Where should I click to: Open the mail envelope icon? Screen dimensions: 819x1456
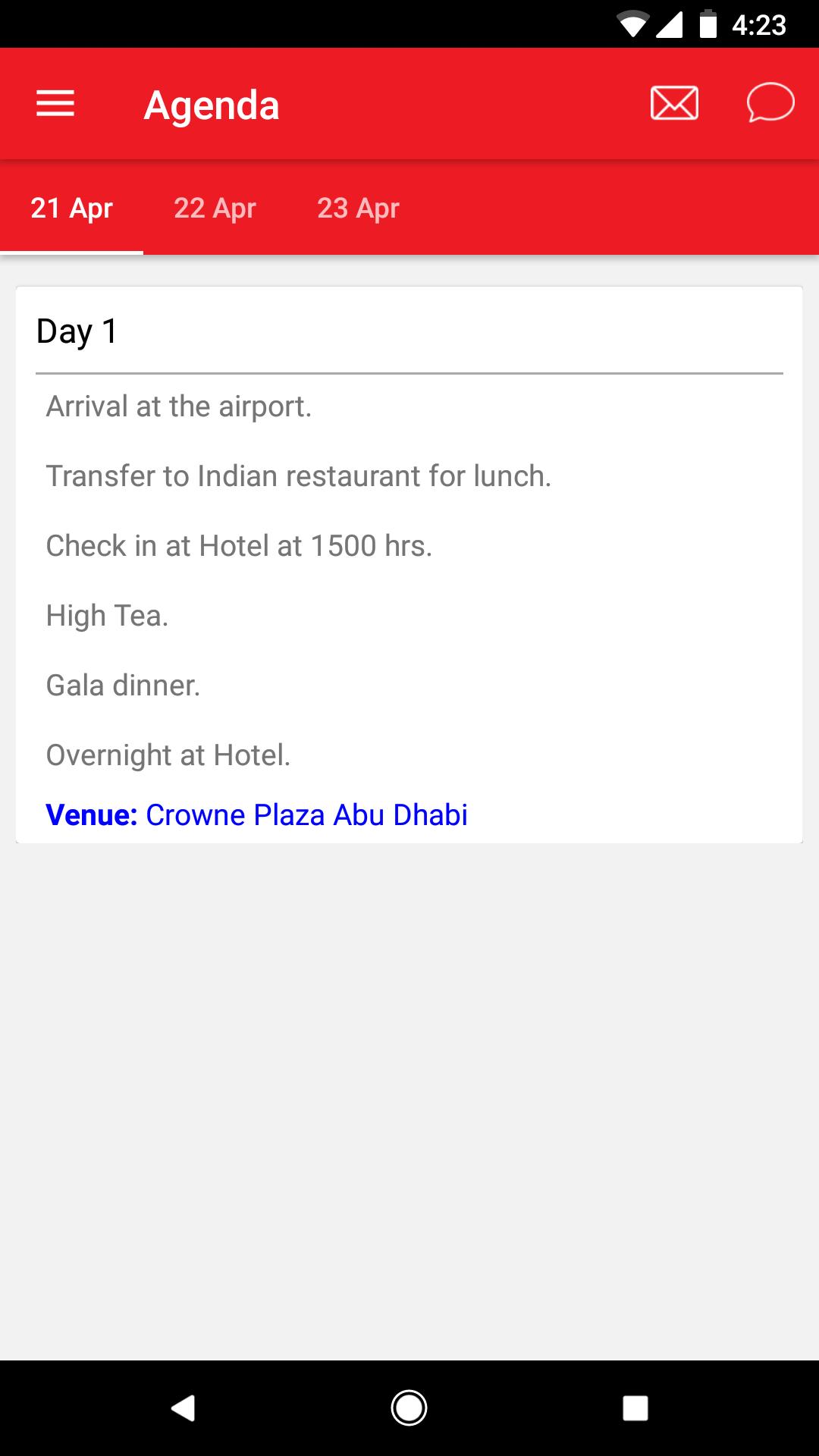coord(674,103)
